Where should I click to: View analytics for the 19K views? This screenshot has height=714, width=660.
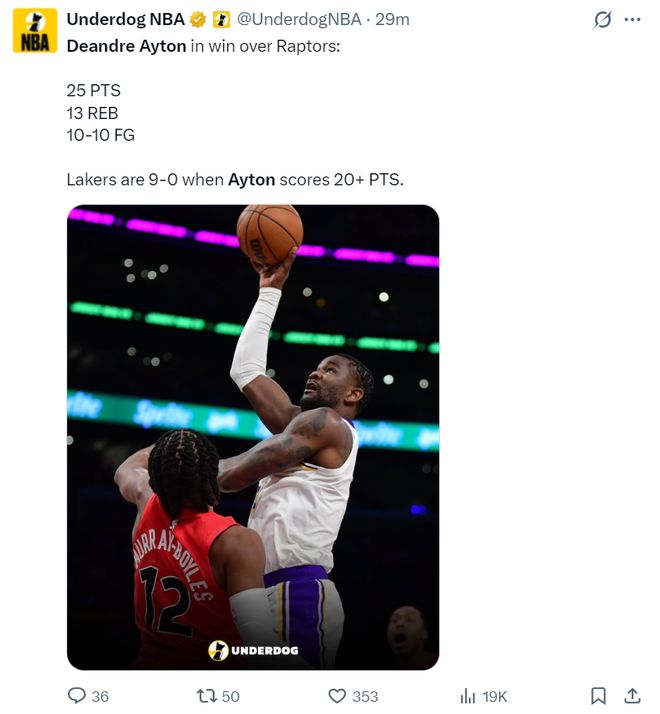point(468,695)
